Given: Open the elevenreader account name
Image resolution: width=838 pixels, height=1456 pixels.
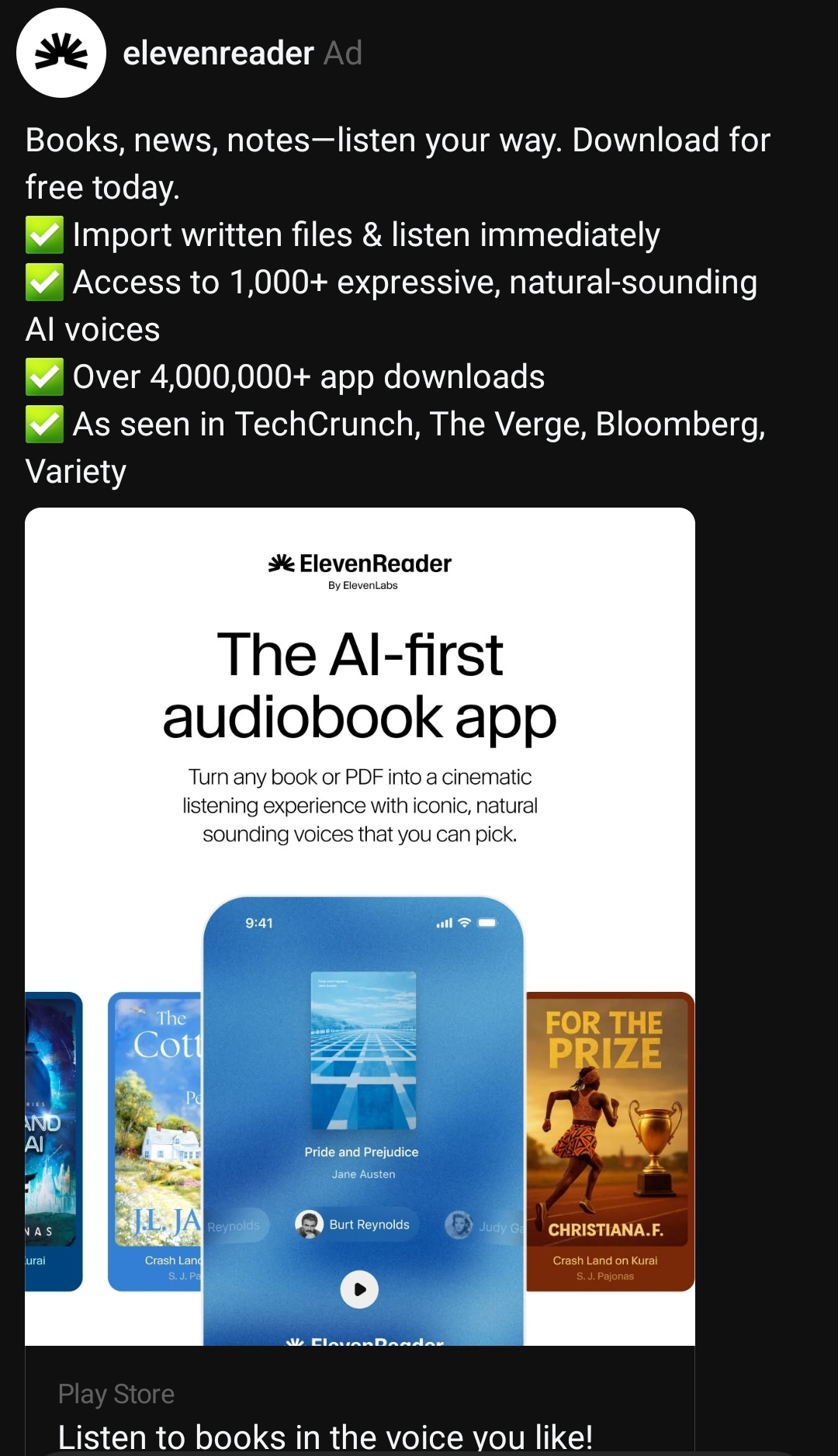Looking at the screenshot, I should [218, 54].
